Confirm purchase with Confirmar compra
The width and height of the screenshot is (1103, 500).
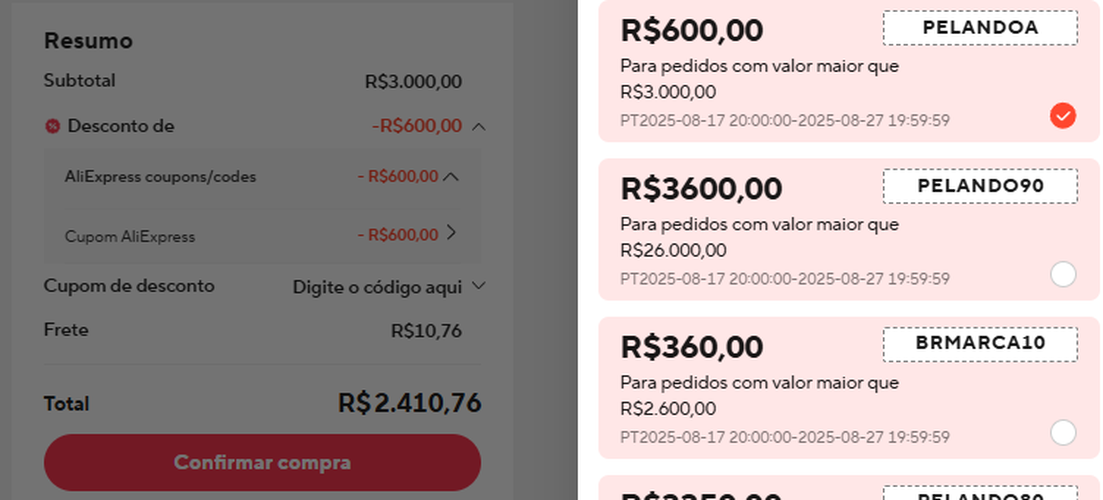pos(262,462)
